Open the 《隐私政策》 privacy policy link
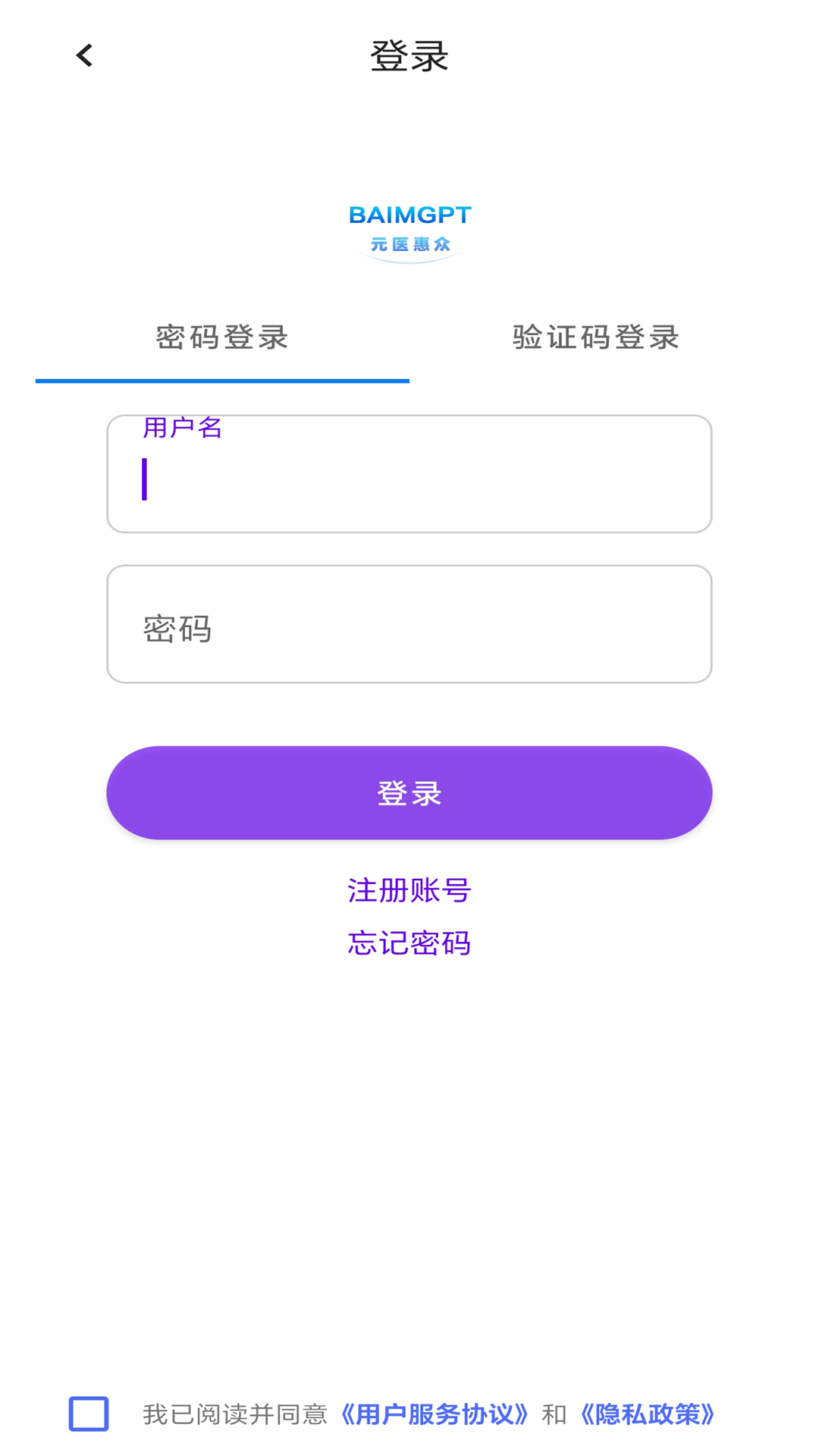Image resolution: width=819 pixels, height=1456 pixels. tap(646, 1413)
